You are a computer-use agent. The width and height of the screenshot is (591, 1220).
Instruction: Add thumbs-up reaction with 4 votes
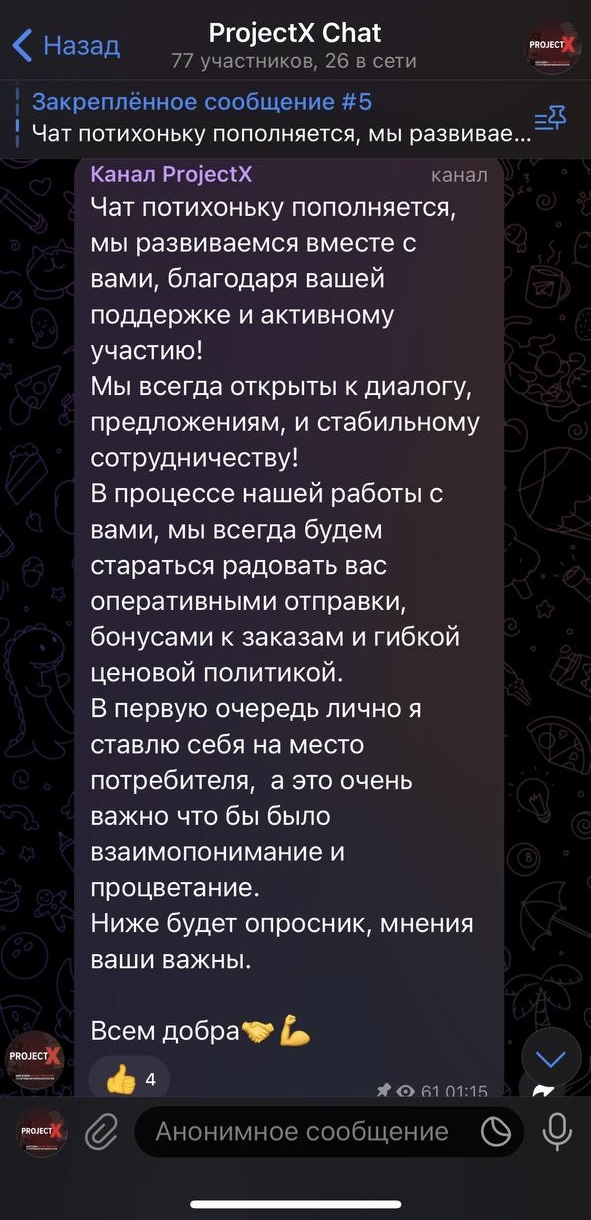click(129, 1079)
